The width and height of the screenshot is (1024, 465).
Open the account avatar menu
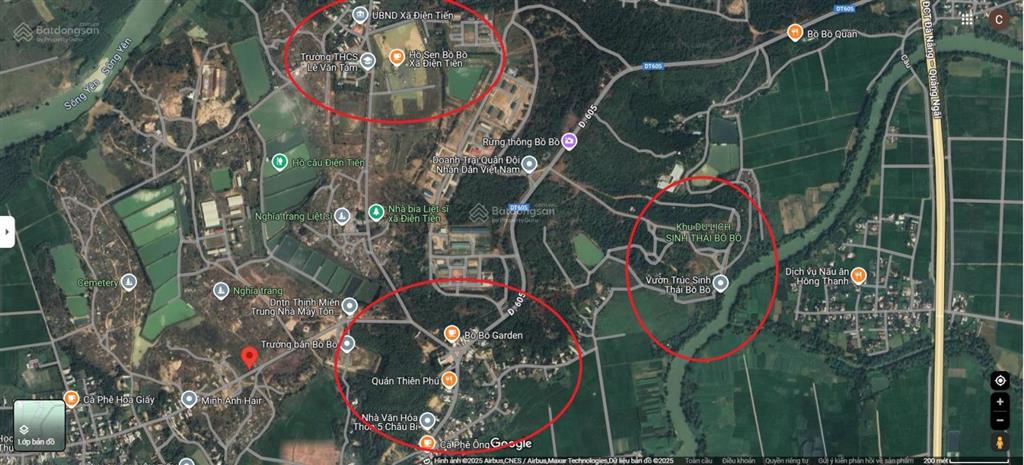[997, 18]
